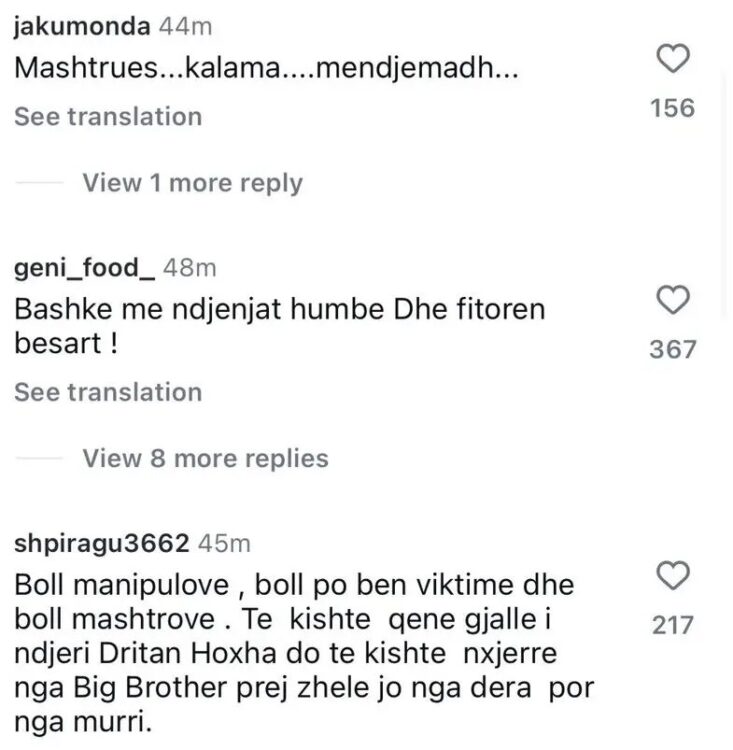See translation of geni_food_'s comment

click(108, 392)
